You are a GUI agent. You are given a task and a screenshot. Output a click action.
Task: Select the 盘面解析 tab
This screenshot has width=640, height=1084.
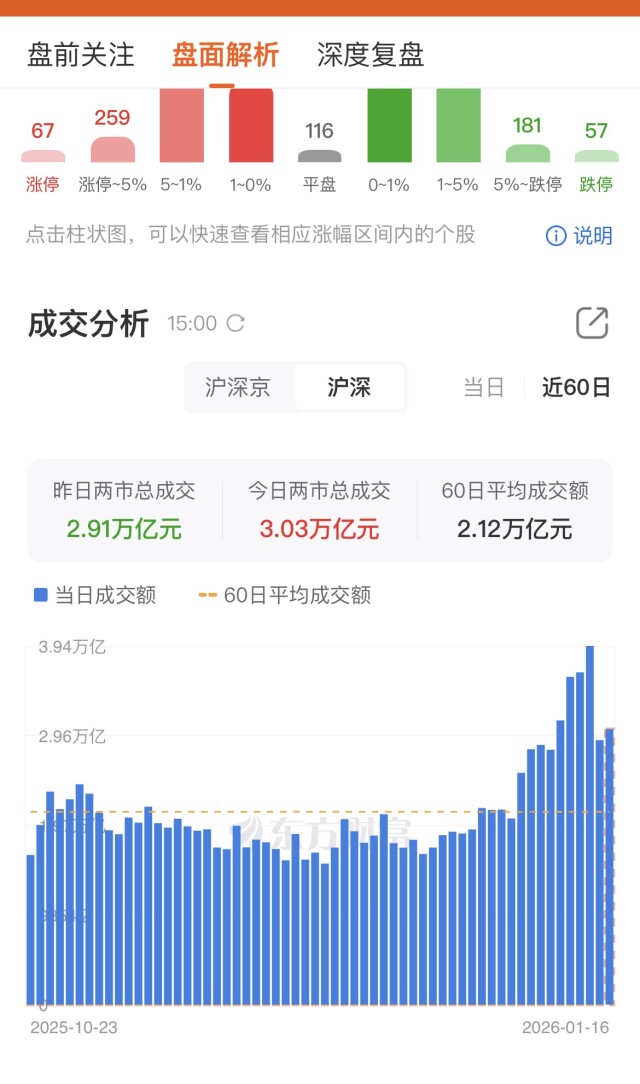(225, 54)
